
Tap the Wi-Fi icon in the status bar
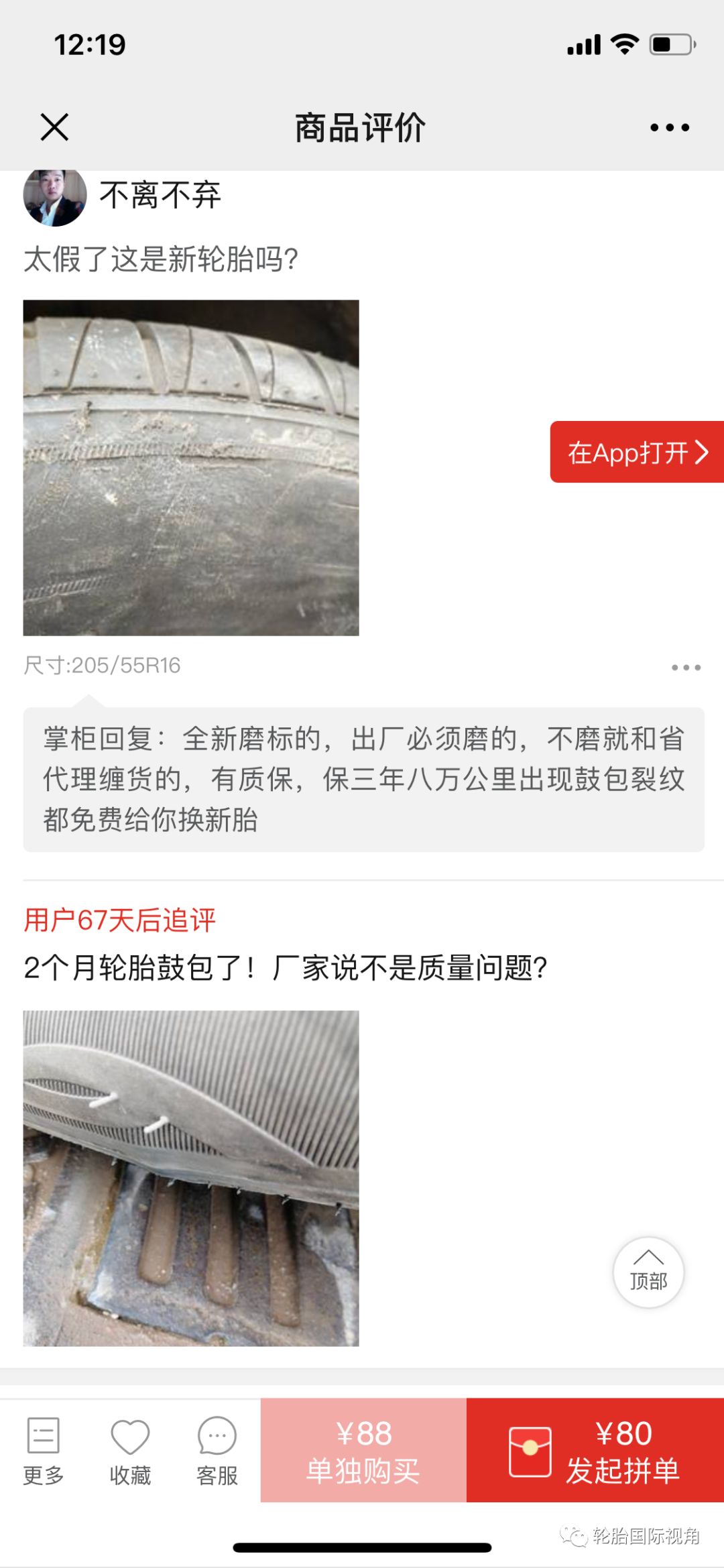tap(625, 44)
